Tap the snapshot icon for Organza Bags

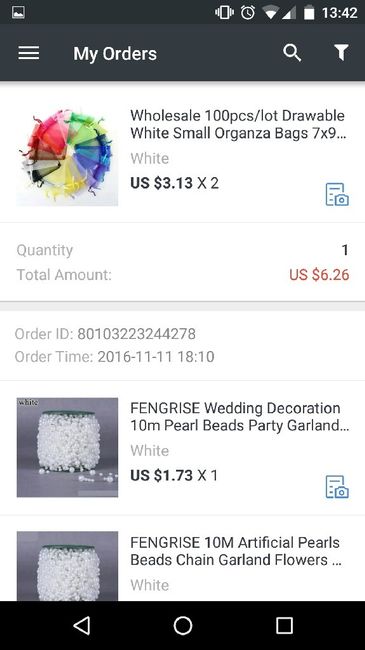pos(337,194)
